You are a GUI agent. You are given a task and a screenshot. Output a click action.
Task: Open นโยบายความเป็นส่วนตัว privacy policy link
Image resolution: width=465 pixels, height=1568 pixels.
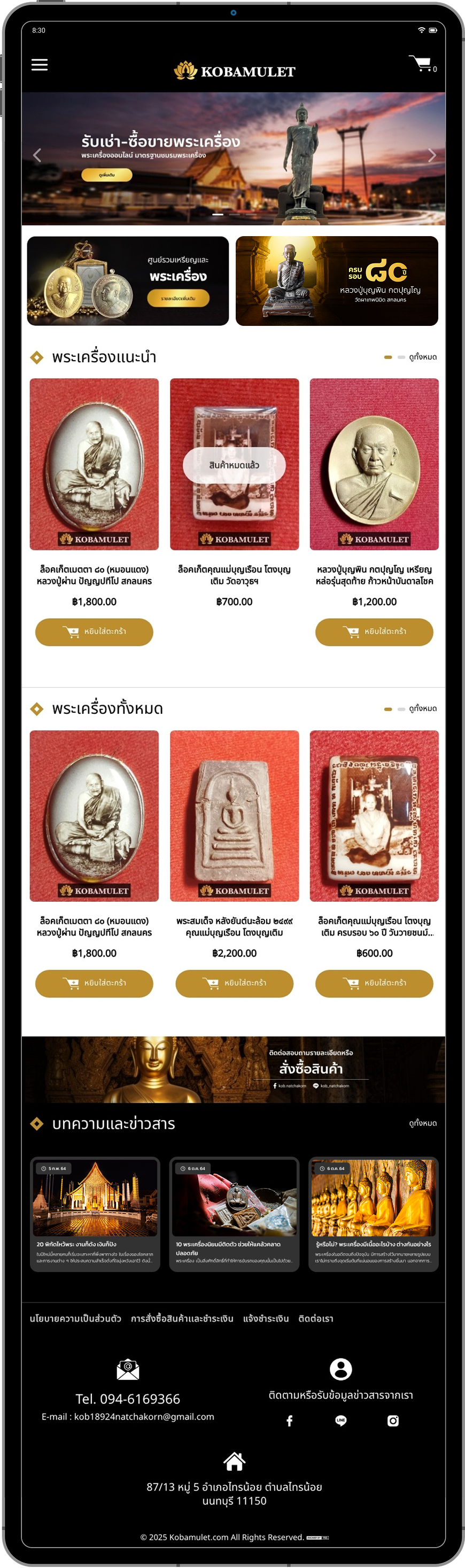click(x=75, y=1319)
